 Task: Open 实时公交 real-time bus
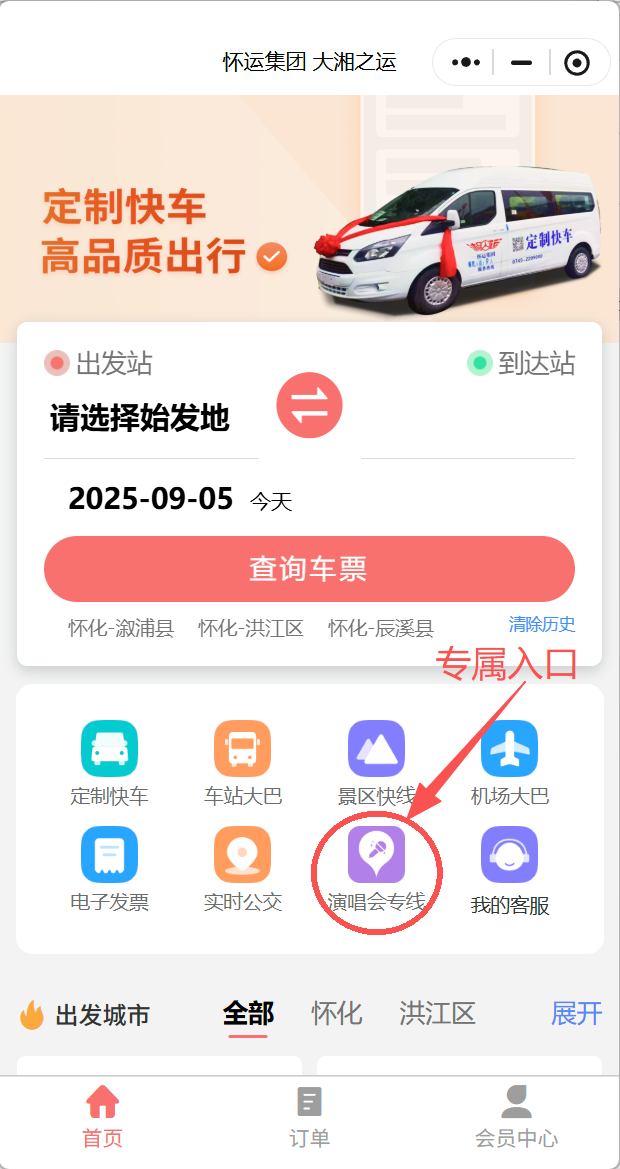tap(242, 869)
